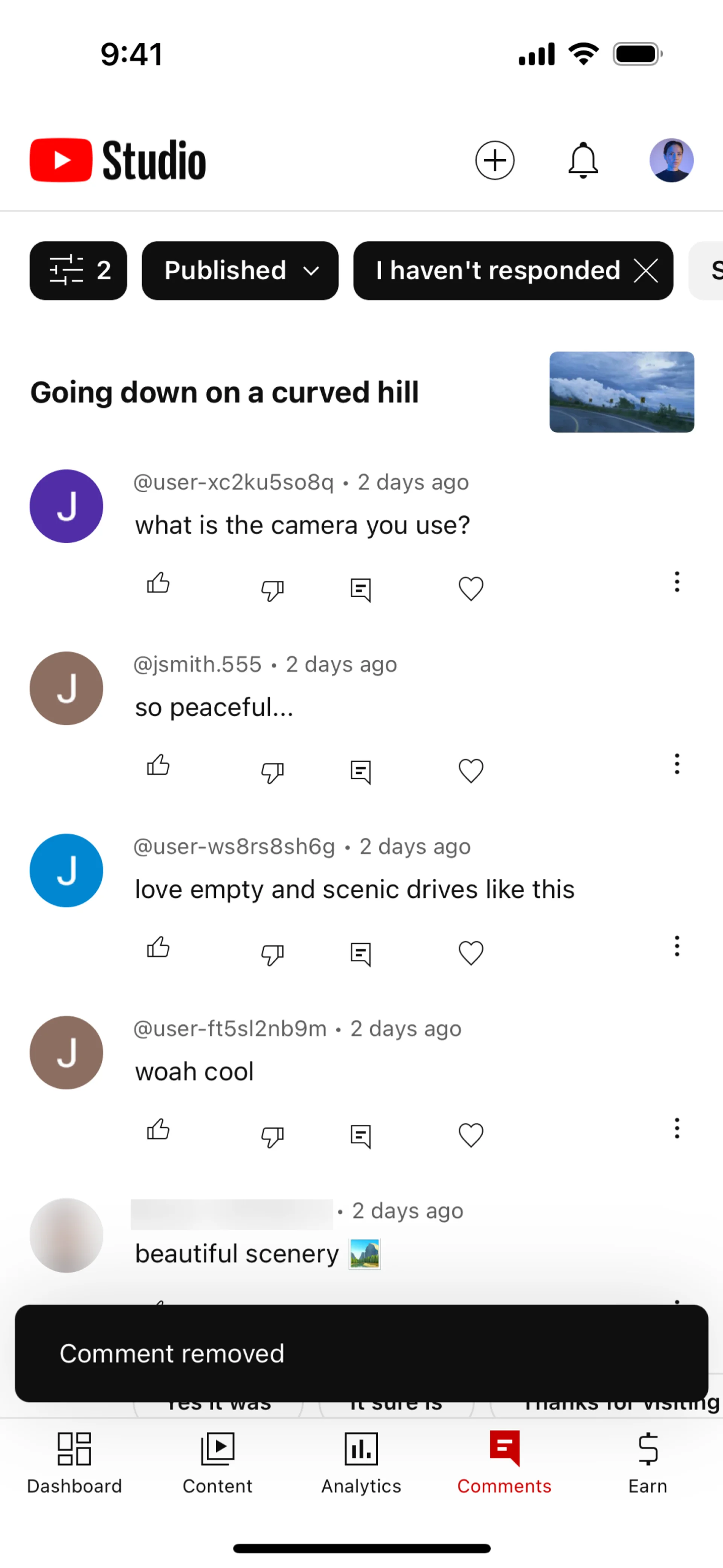Open the comment filters button
Screen dimensions: 723x1568
78,270
